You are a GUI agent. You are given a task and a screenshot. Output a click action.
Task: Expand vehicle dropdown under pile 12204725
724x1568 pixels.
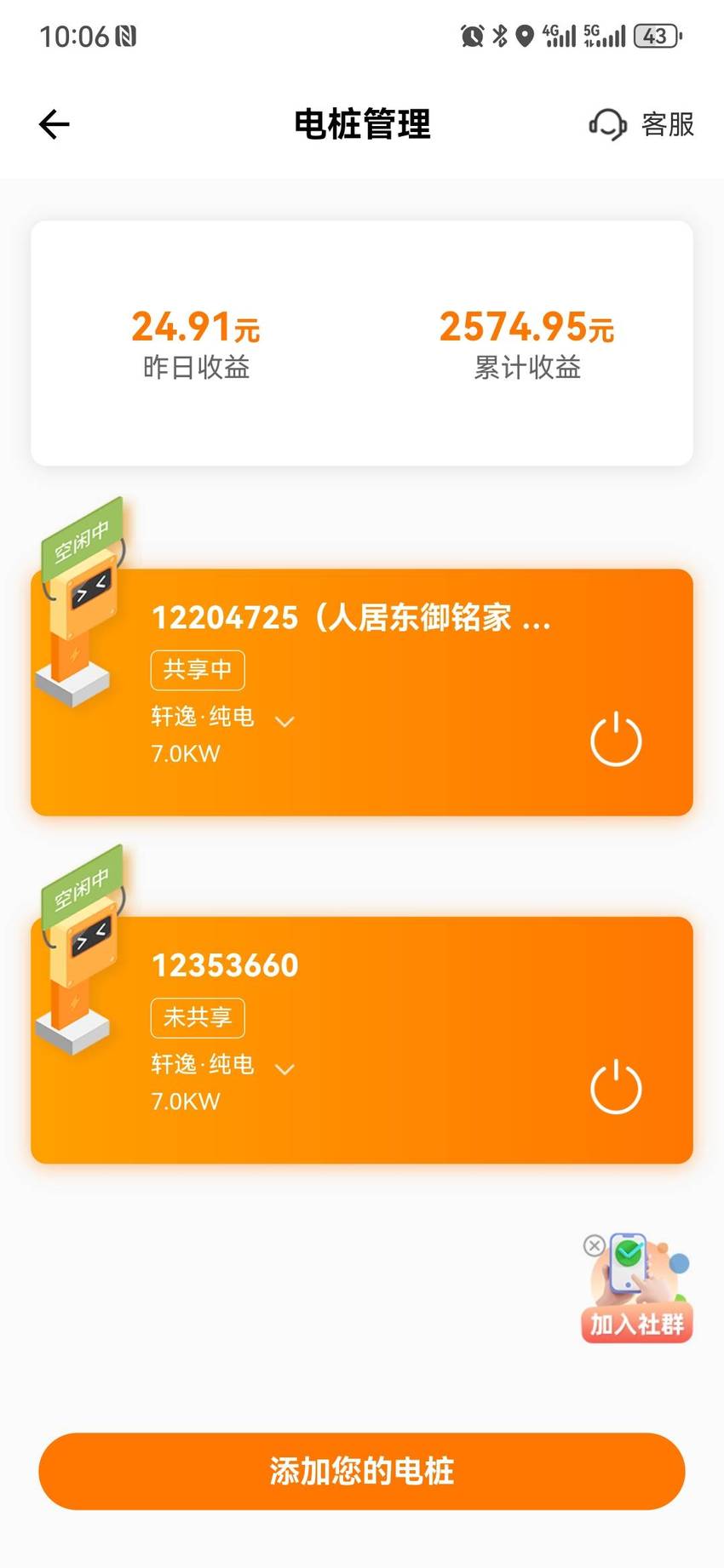pos(284,721)
